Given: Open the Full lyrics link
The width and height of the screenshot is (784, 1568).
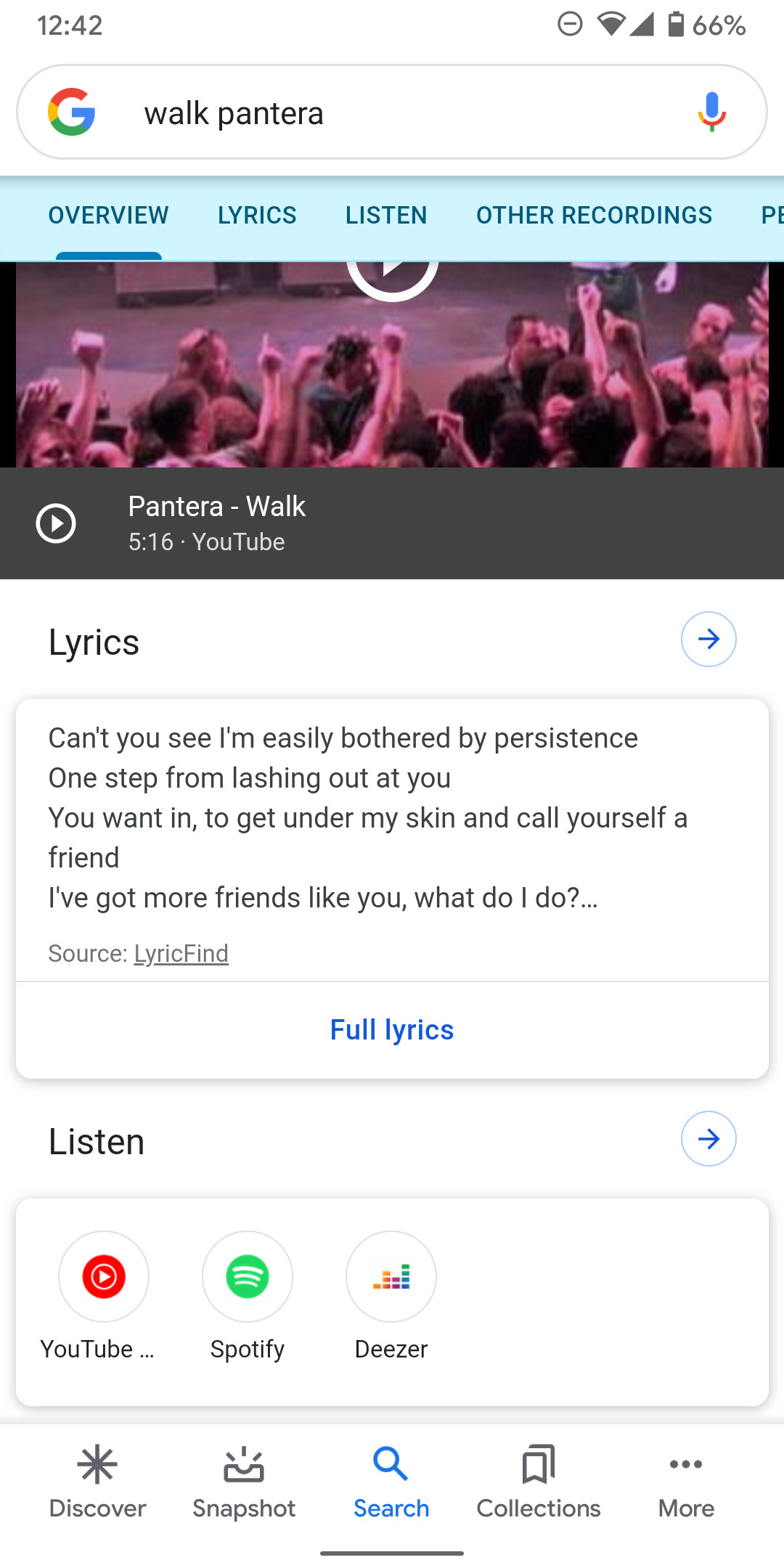Looking at the screenshot, I should (x=391, y=1029).
